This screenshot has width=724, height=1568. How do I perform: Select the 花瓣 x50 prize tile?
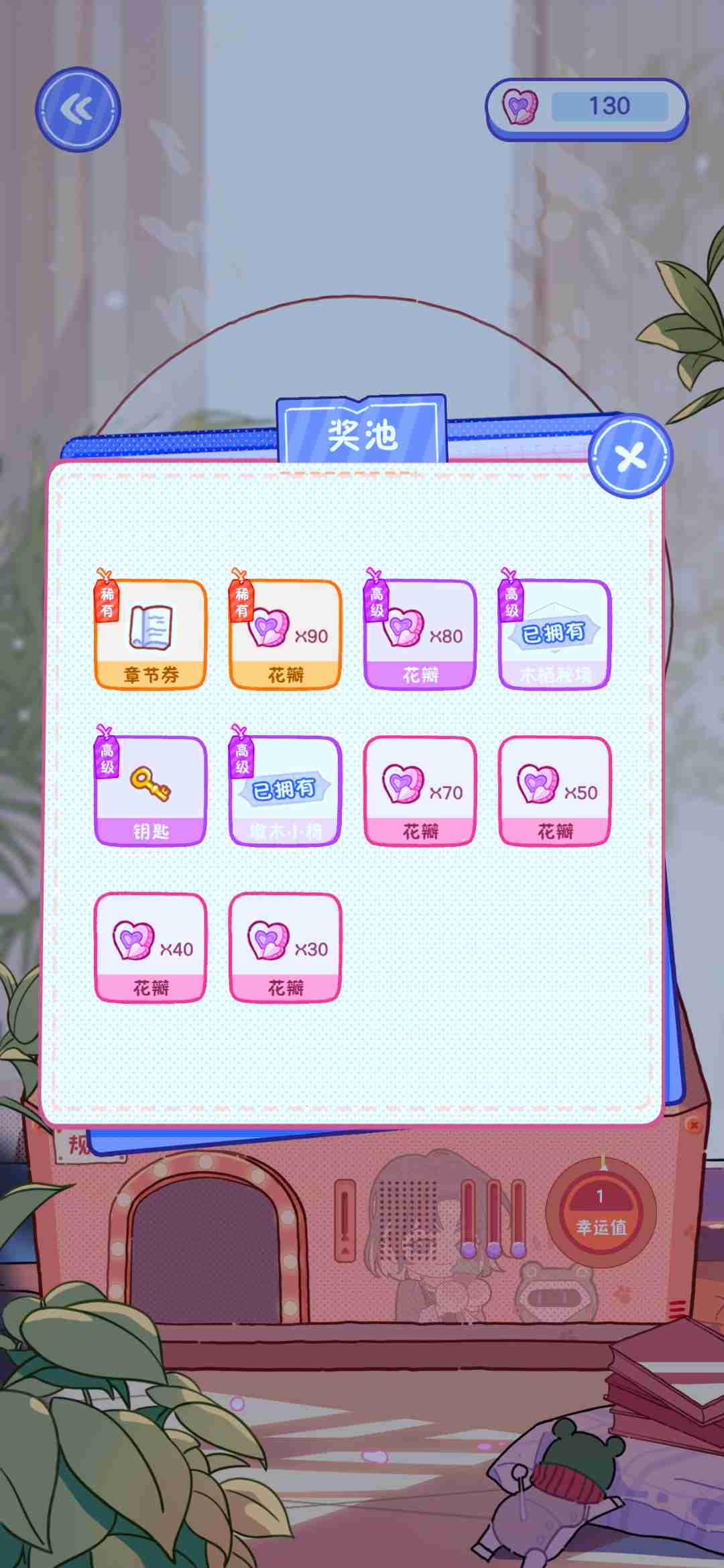click(555, 791)
